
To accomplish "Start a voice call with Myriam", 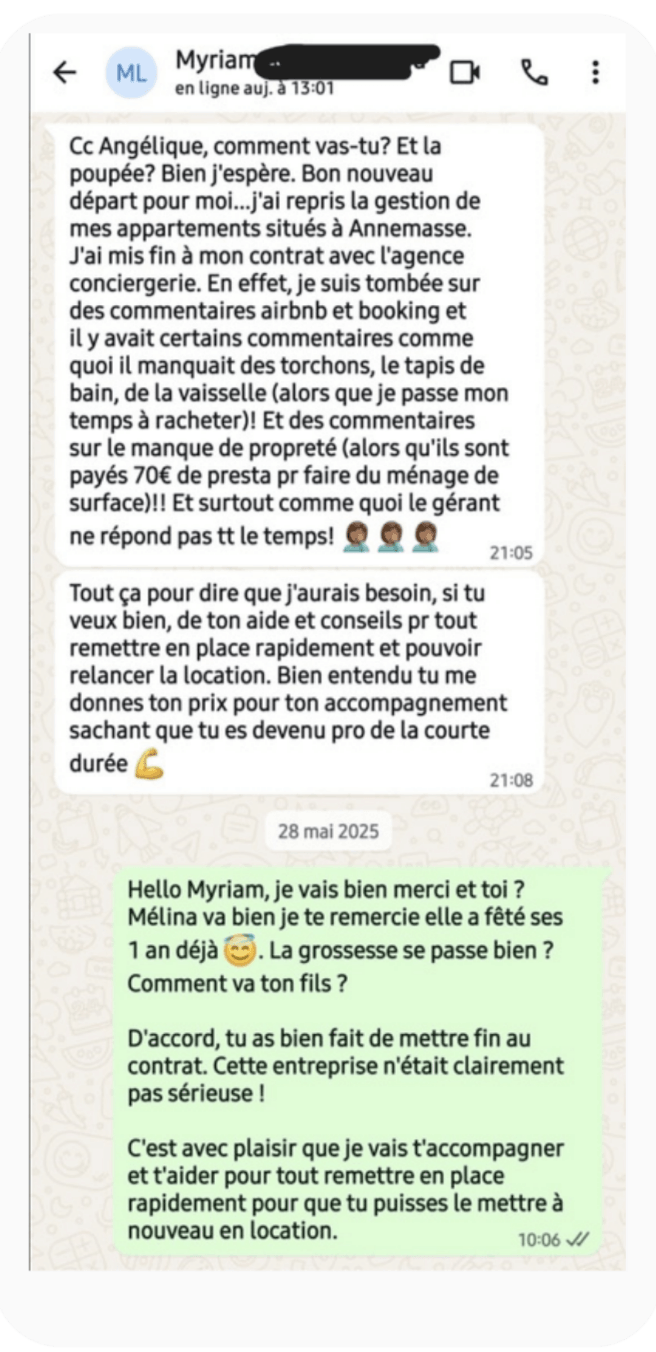I will (534, 72).
